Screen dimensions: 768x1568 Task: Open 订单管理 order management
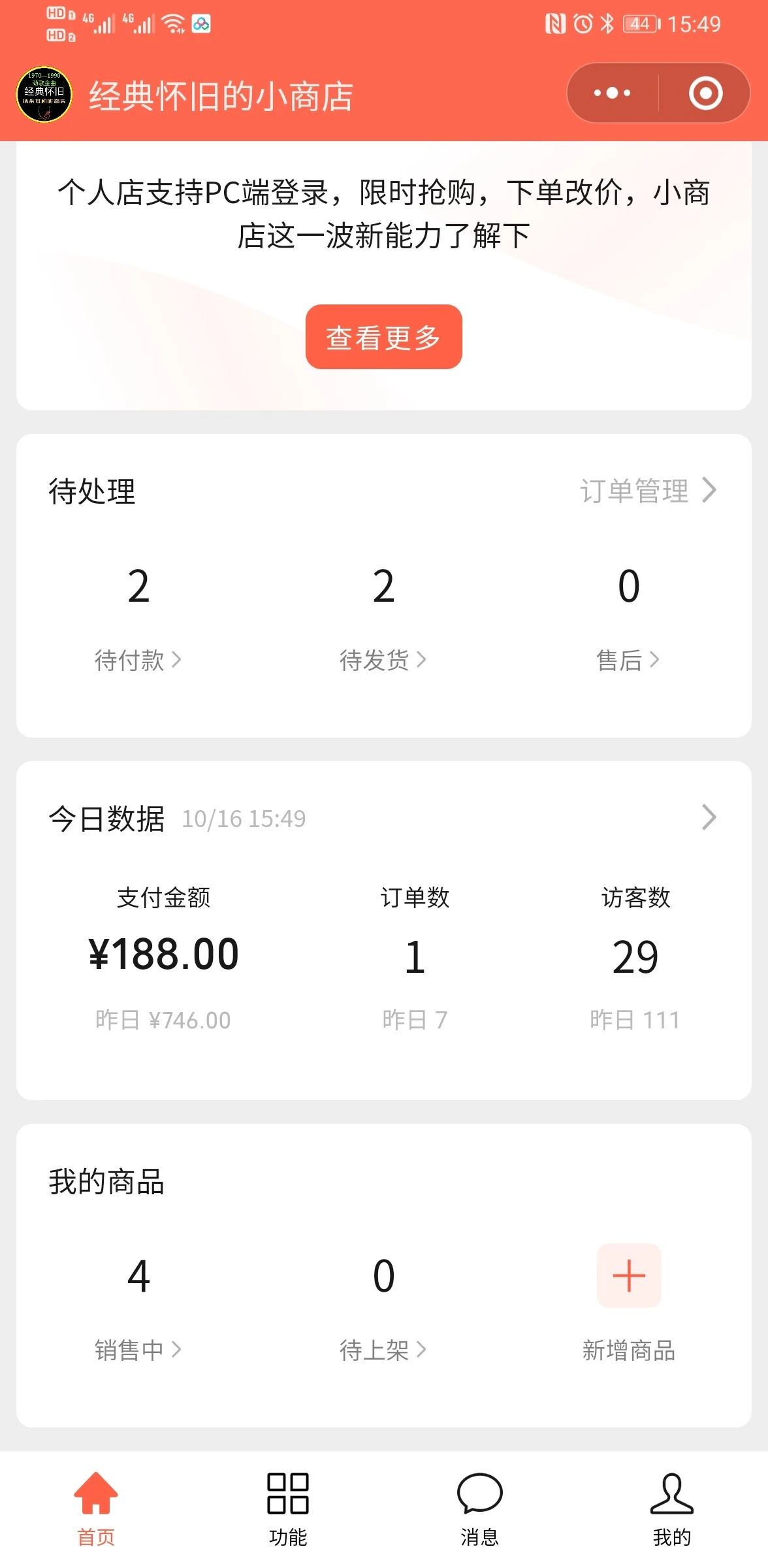[648, 491]
